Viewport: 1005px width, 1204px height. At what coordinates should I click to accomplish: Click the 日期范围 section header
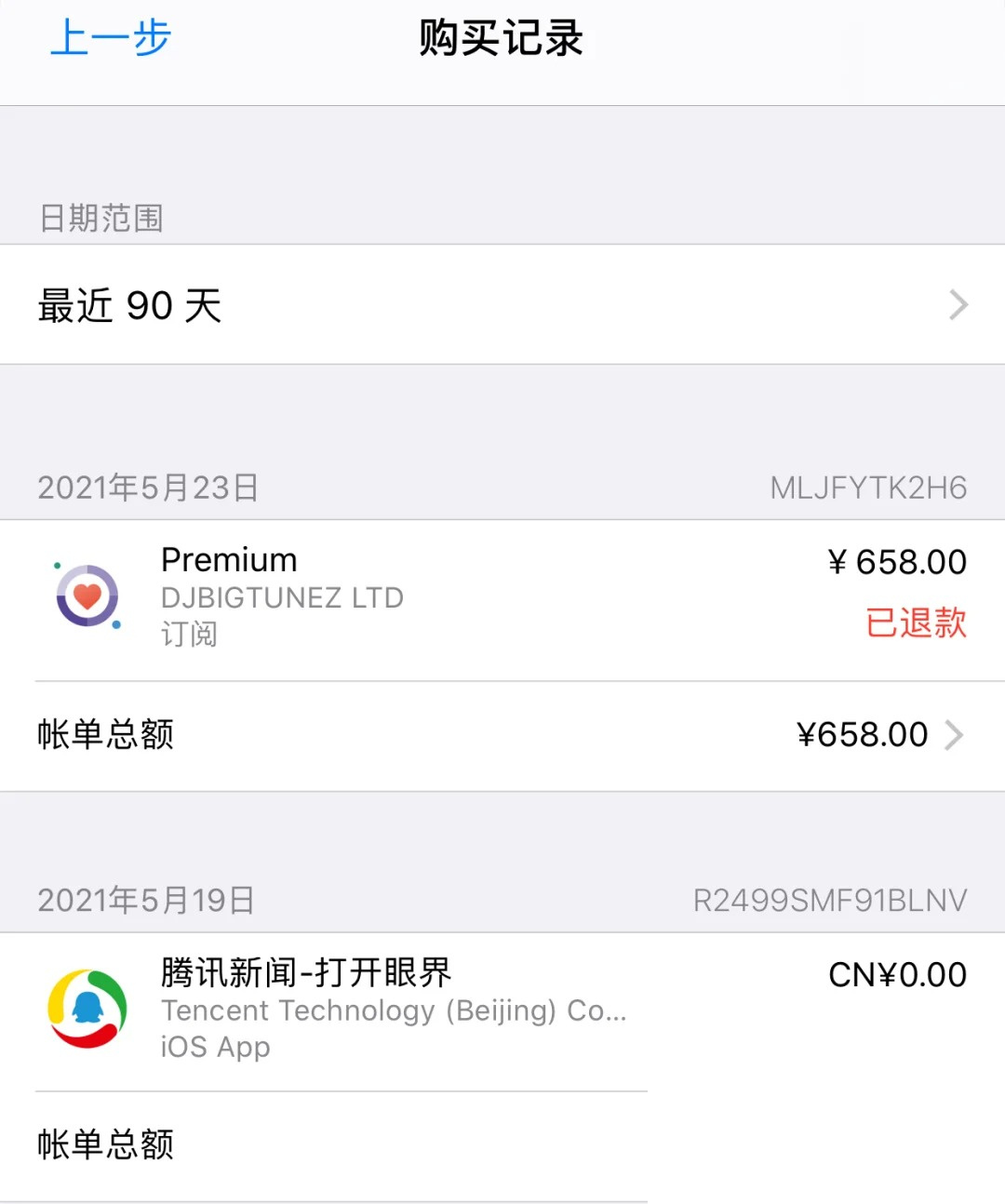[x=100, y=220]
